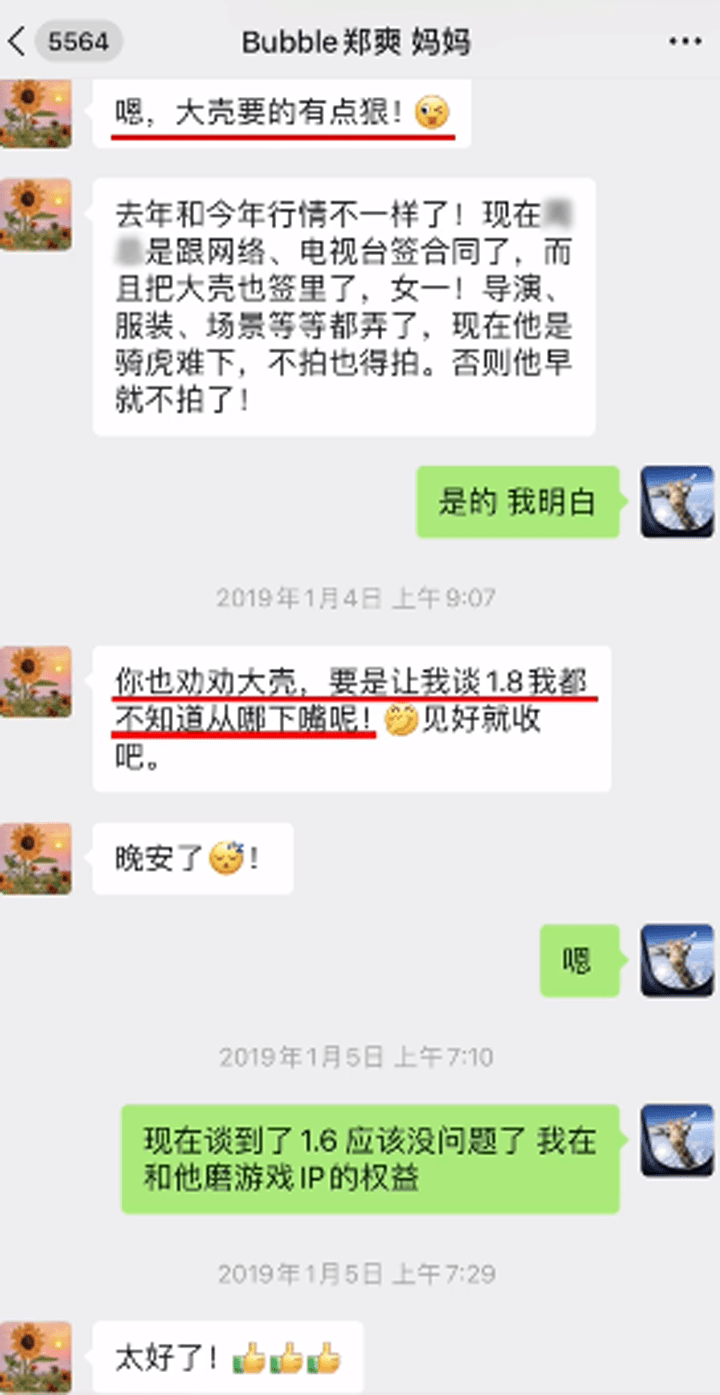Open the chat info overflow menu
Viewport: 720px width, 1395px height.
coord(685,42)
